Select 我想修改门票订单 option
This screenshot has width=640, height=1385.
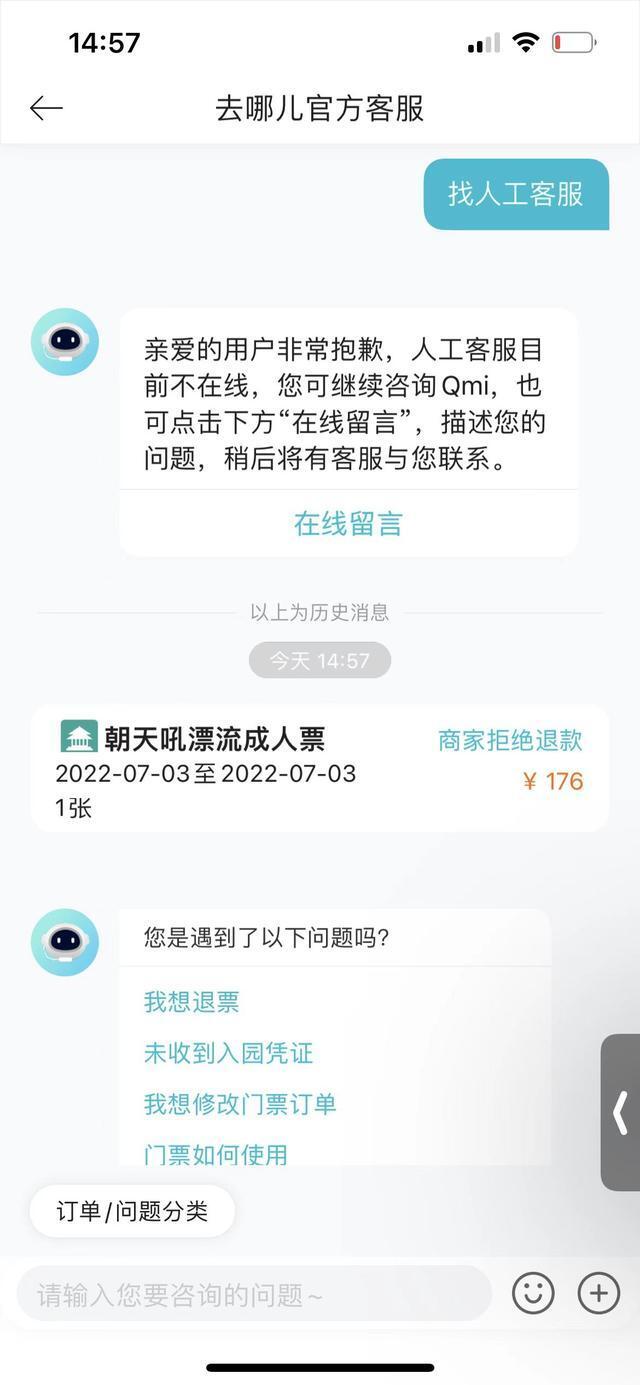coord(240,1104)
